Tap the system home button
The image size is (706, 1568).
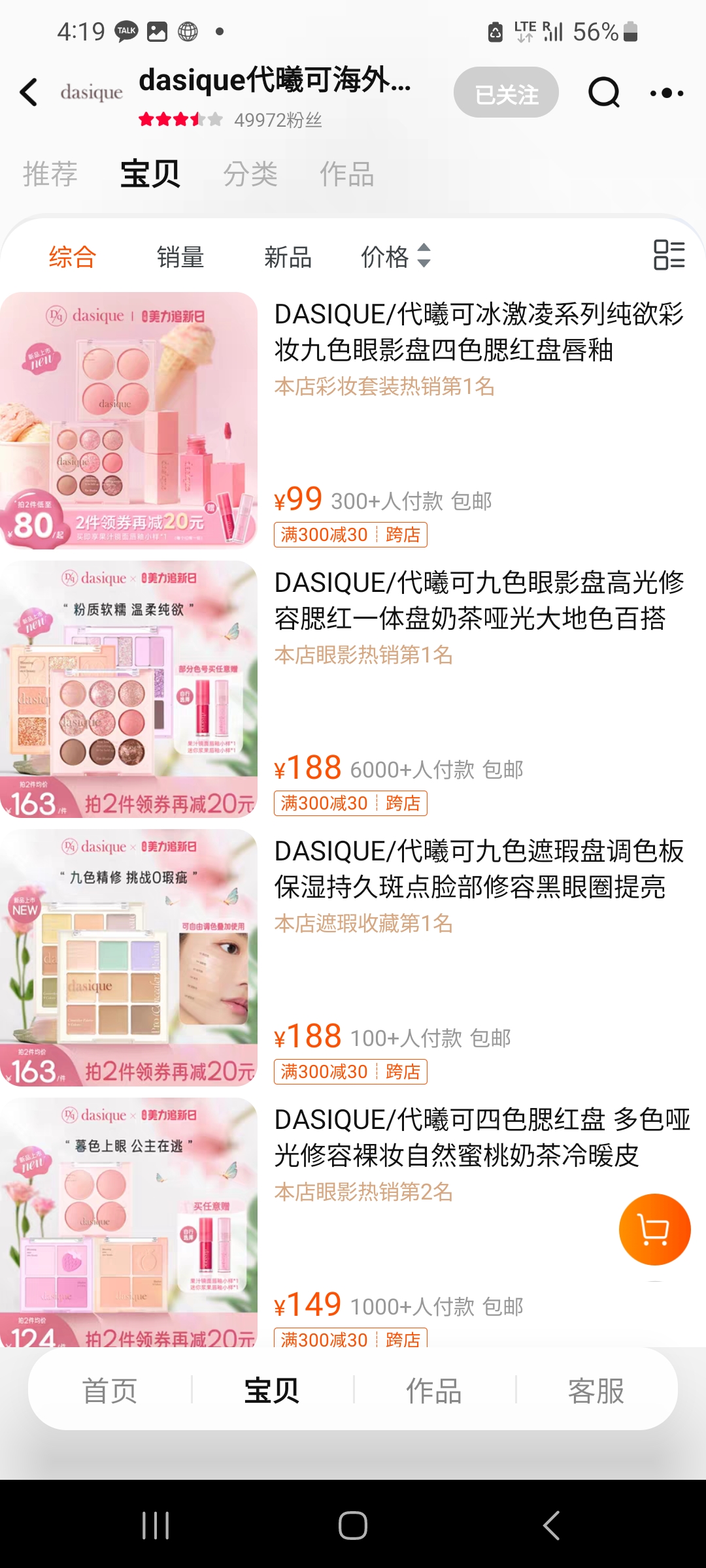point(353,1526)
